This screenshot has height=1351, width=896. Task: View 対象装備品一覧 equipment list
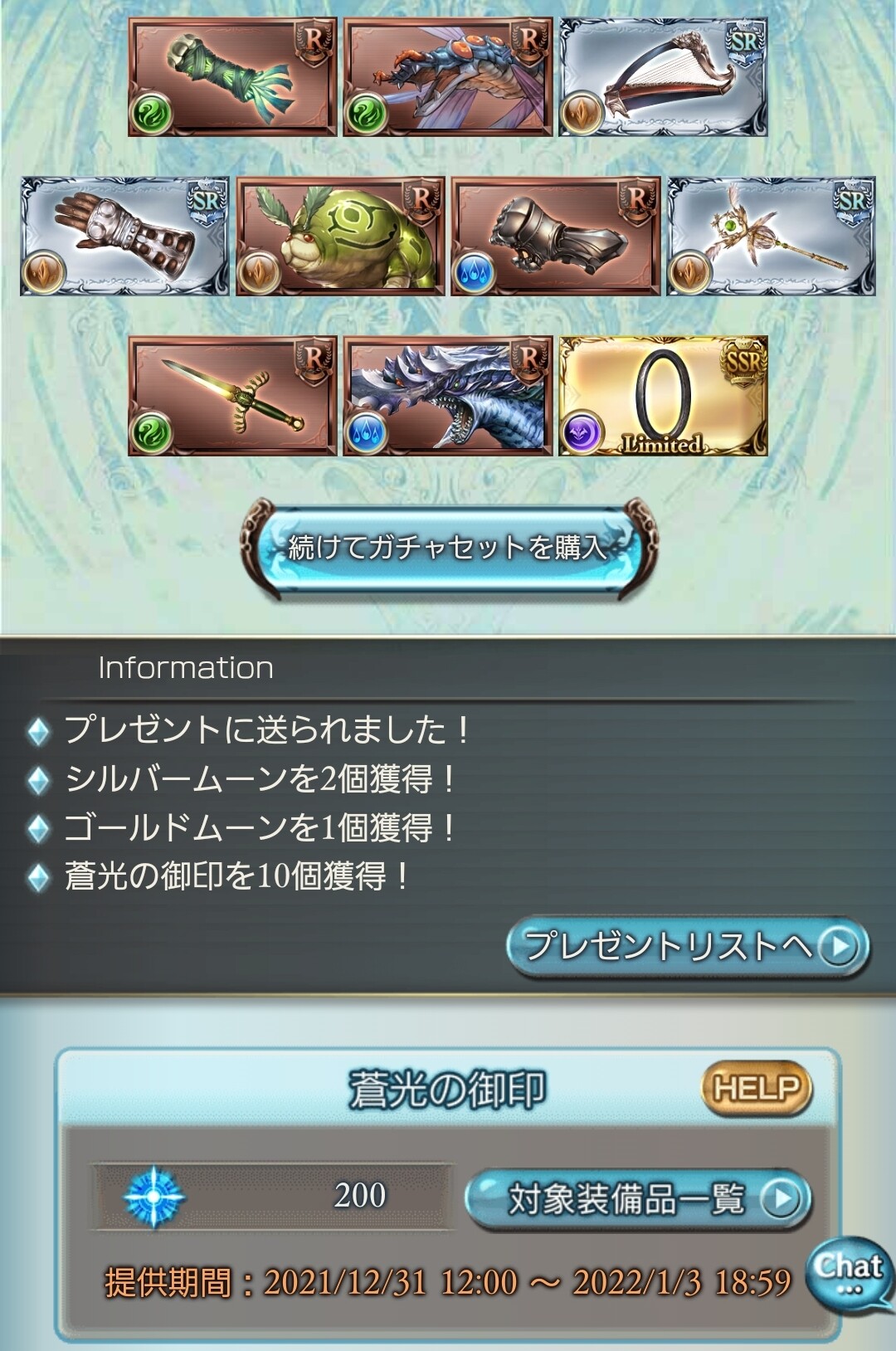click(637, 1198)
